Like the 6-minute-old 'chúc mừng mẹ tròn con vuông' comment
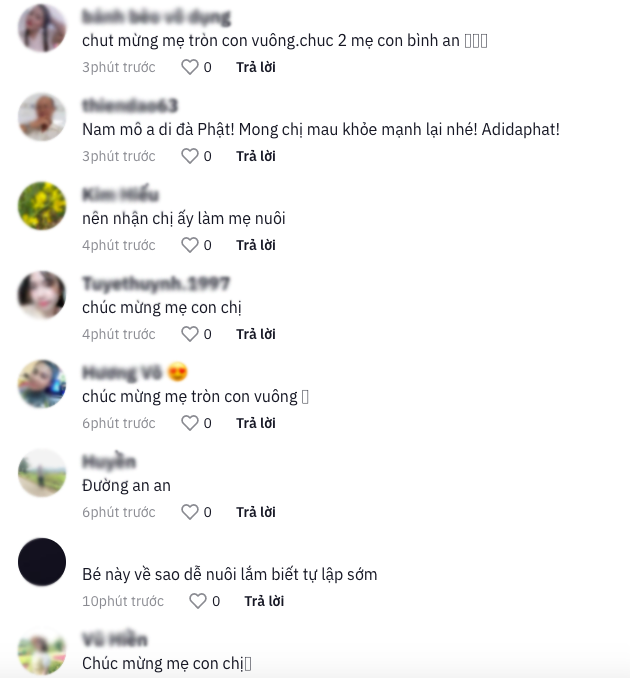 point(190,423)
